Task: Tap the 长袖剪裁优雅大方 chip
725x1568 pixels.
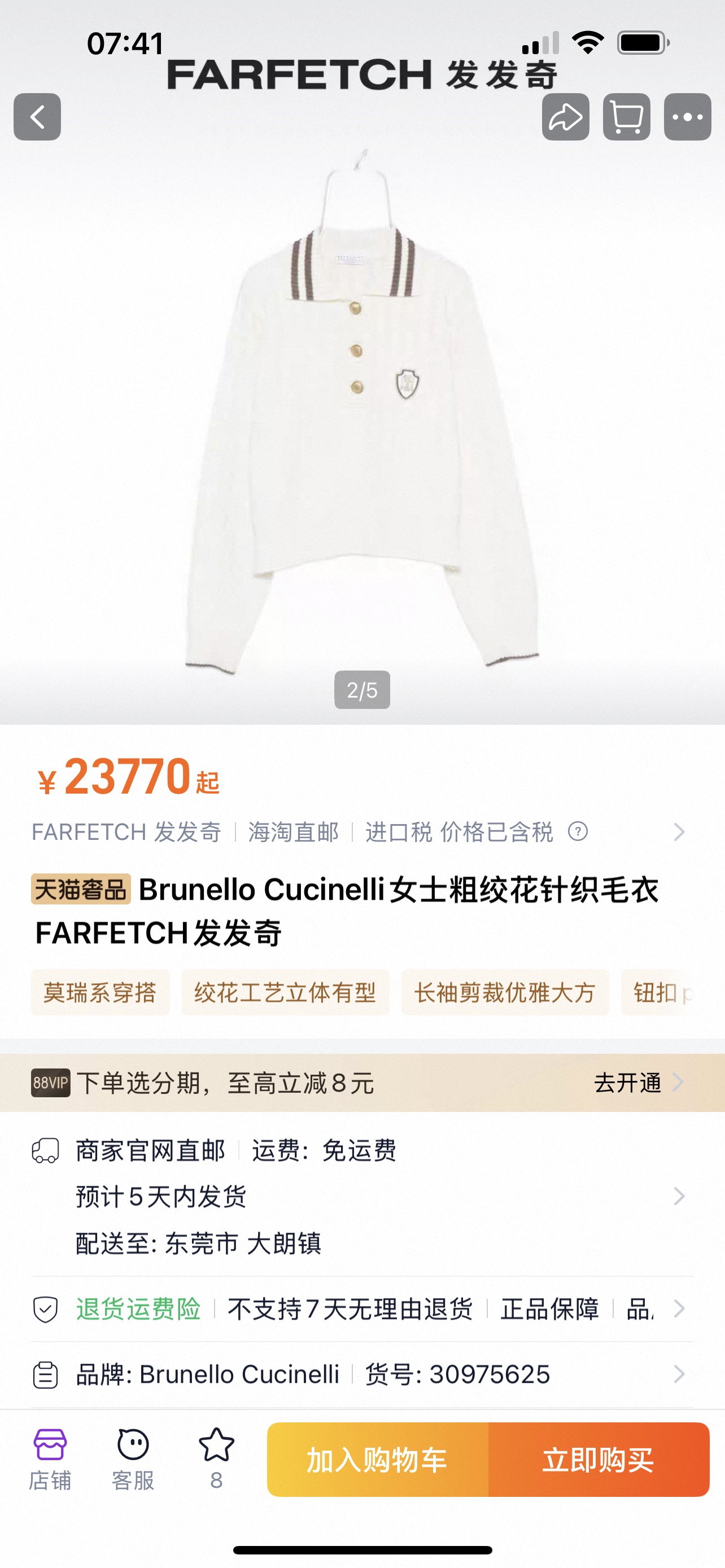Action: pyautogui.click(x=505, y=993)
